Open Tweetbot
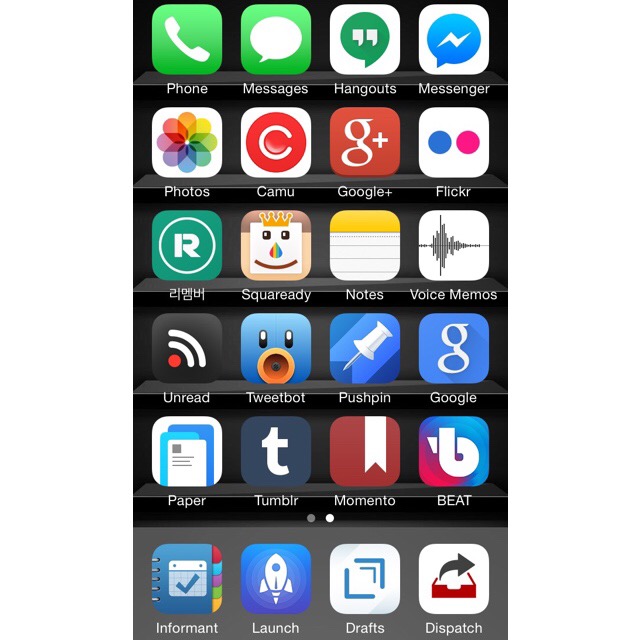Image resolution: width=640 pixels, height=640 pixels. (276, 349)
